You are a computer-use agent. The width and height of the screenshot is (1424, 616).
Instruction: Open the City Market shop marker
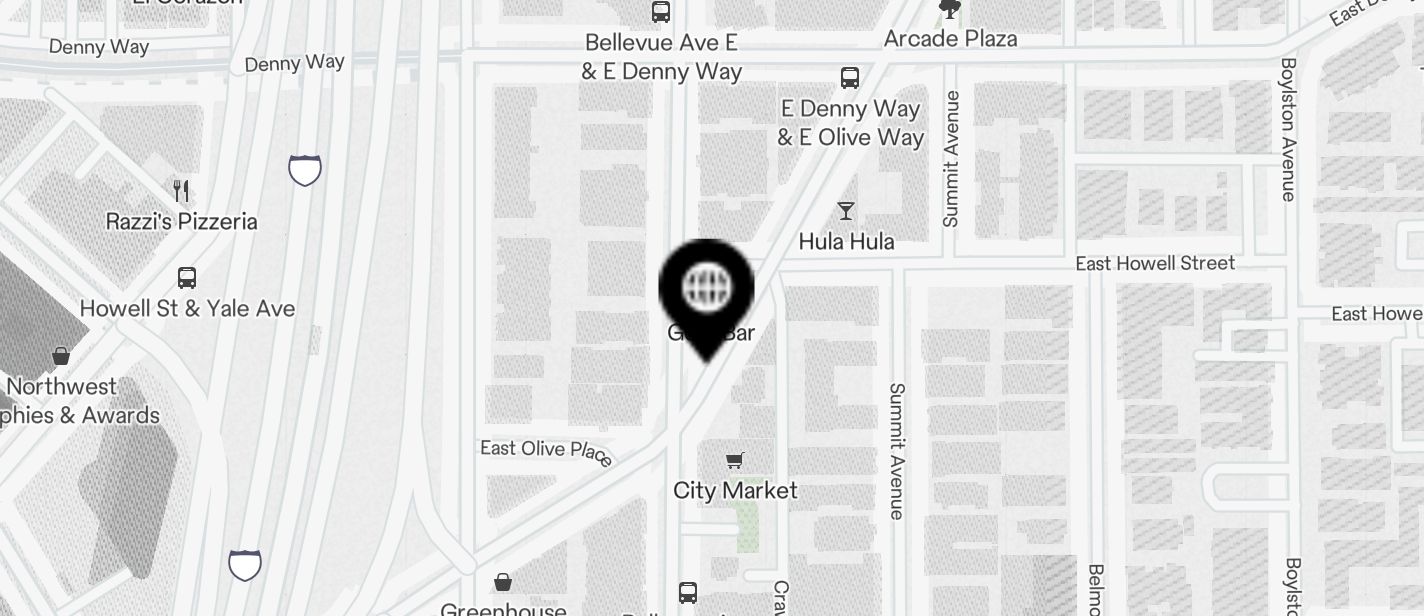tap(735, 461)
